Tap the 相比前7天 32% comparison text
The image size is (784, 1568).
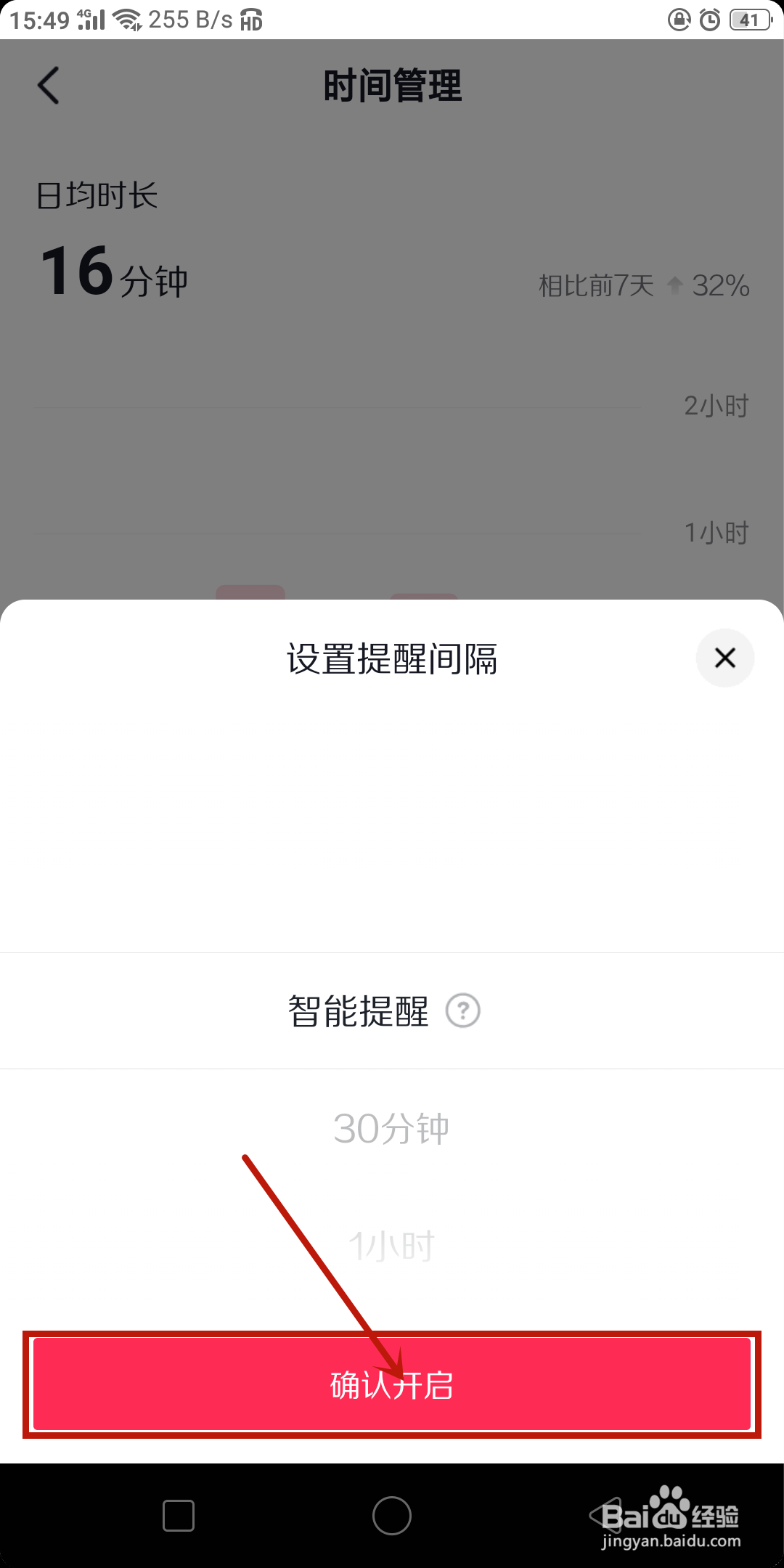pyautogui.click(x=642, y=286)
